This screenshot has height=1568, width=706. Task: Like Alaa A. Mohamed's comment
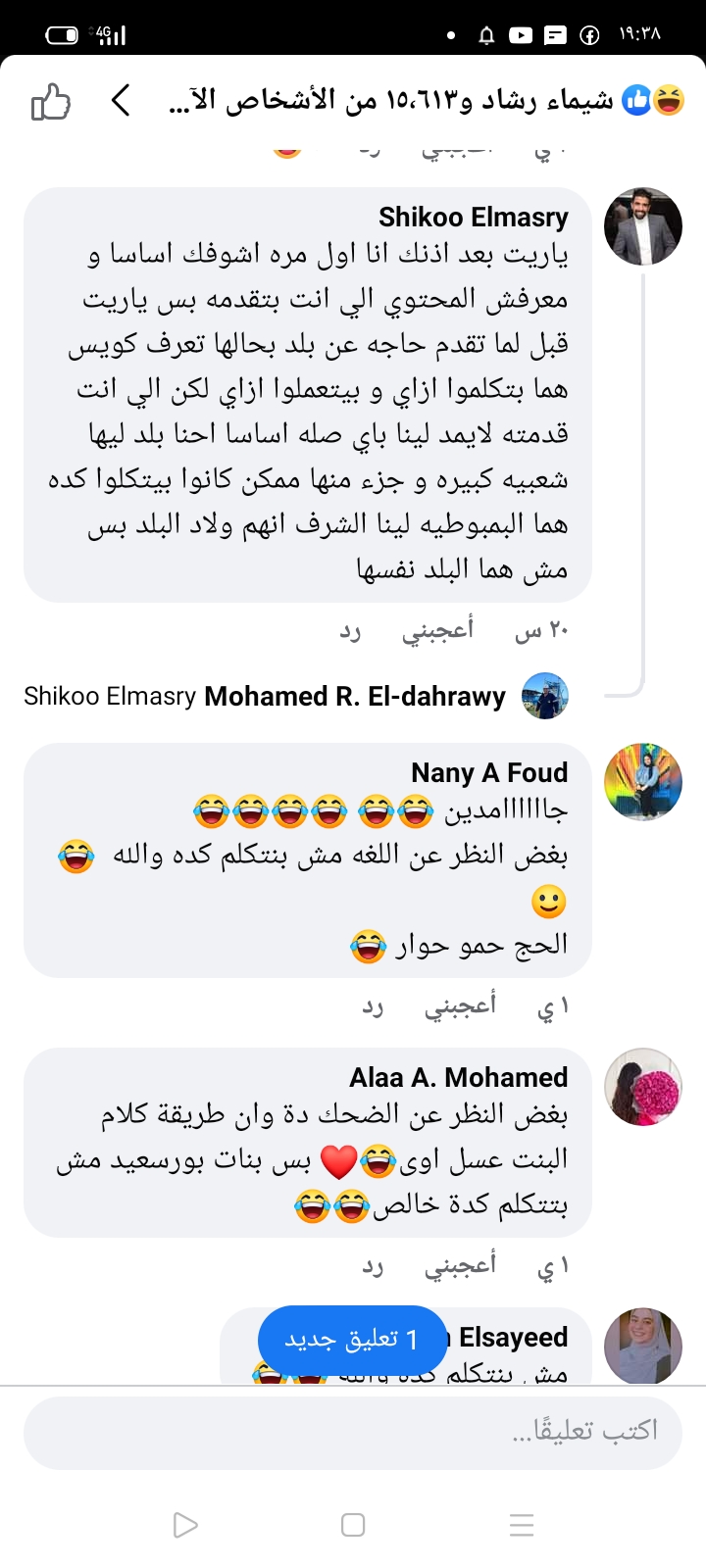click(460, 1265)
